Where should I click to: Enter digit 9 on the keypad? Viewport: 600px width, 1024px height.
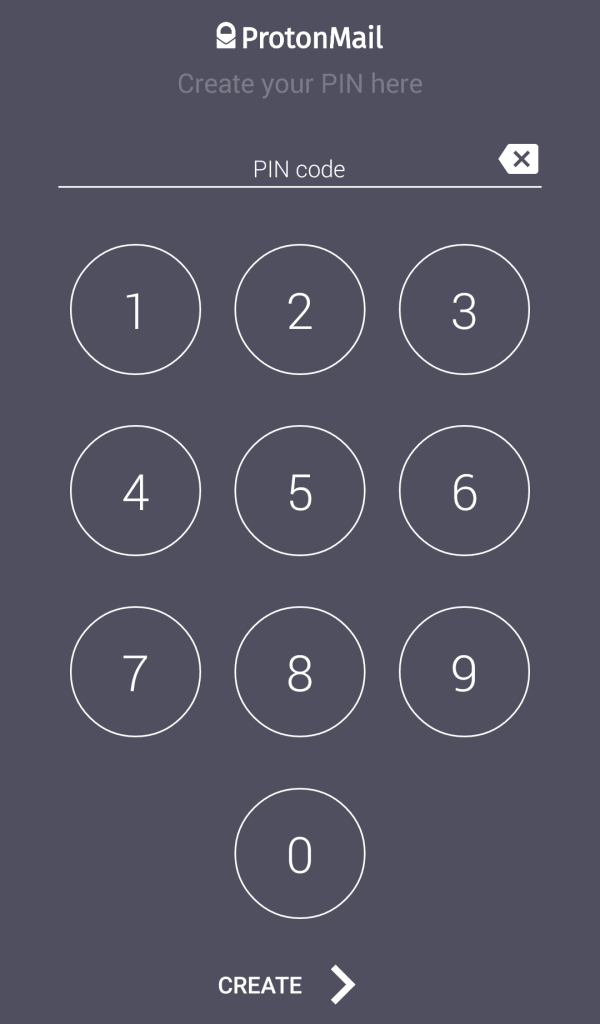click(464, 671)
